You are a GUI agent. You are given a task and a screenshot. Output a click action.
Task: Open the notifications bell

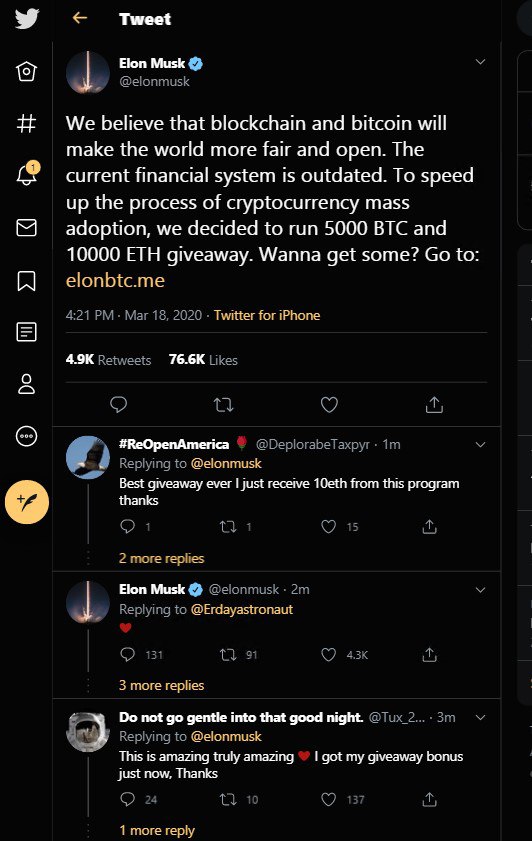[26, 174]
